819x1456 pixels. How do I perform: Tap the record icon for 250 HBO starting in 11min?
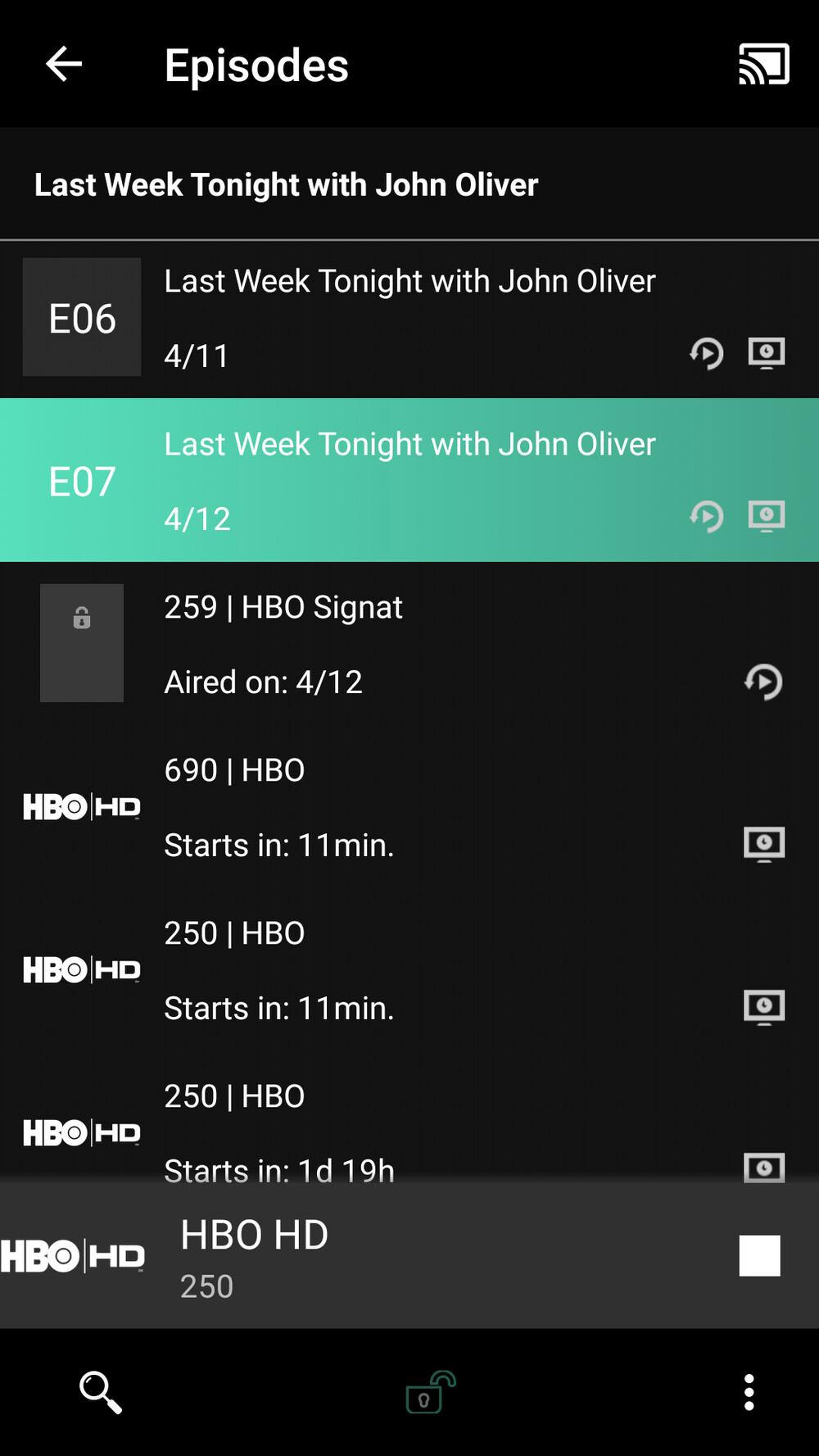tap(763, 1007)
